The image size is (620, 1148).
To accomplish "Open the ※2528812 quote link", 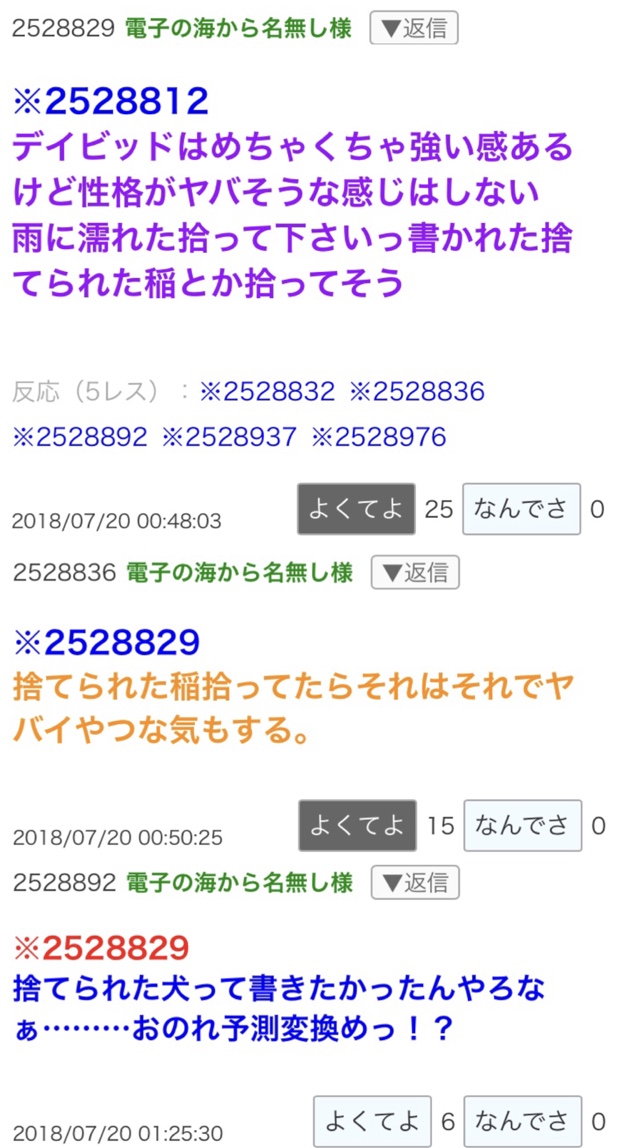I will click(x=110, y=101).
